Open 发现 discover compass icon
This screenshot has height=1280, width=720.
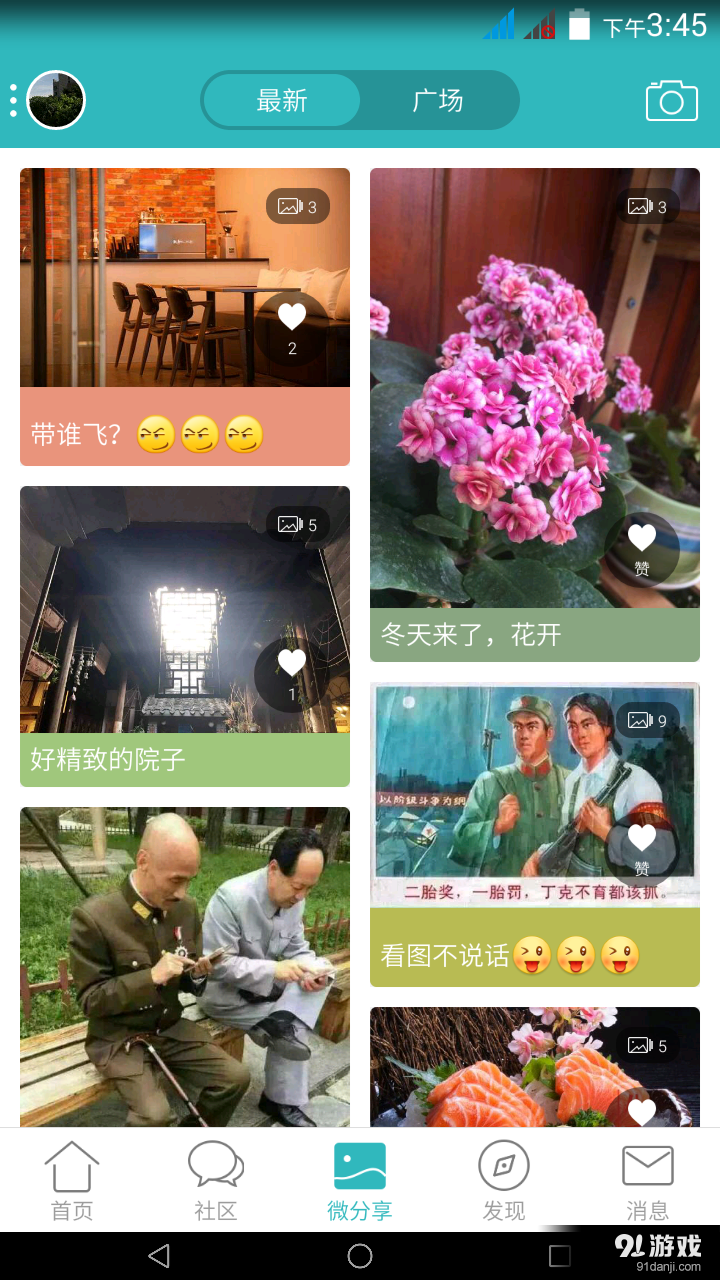tap(503, 1180)
